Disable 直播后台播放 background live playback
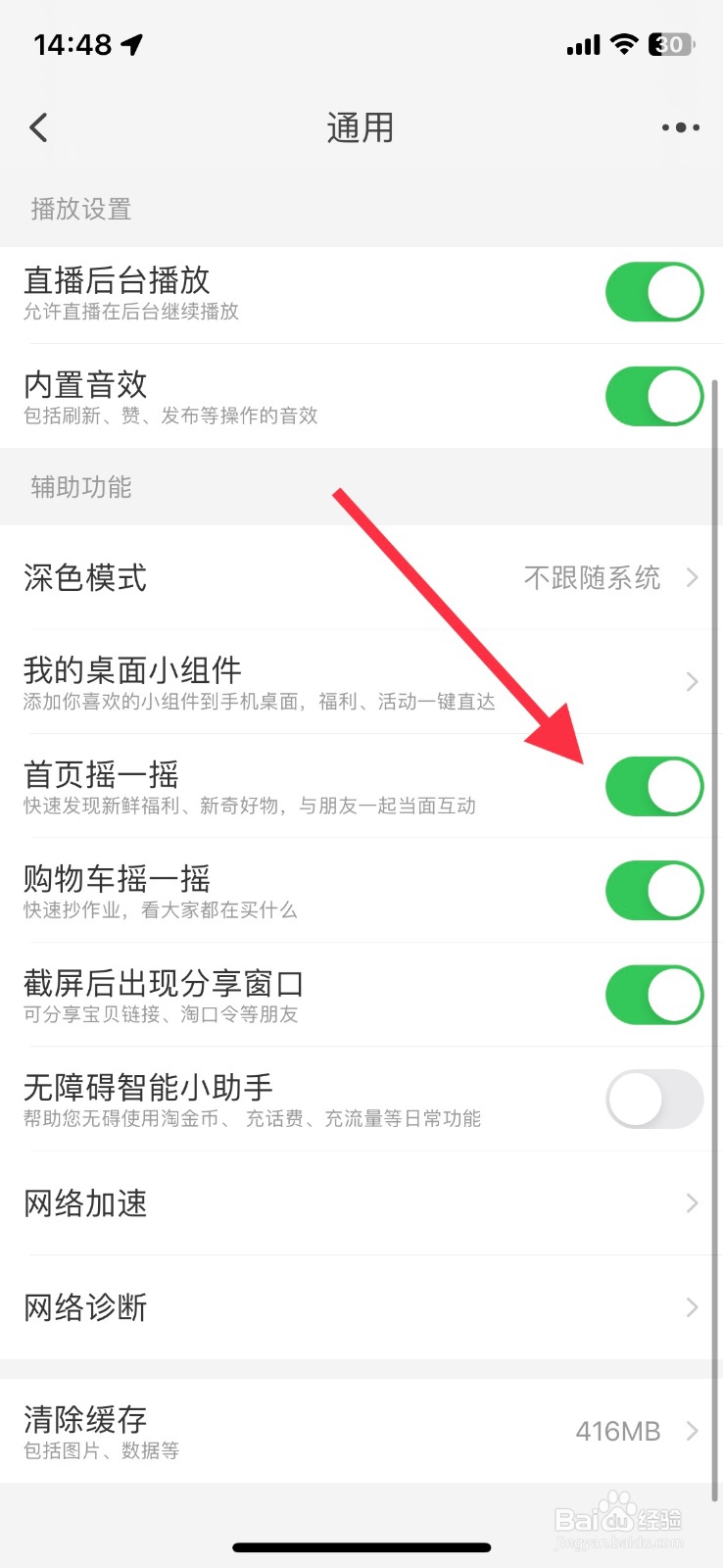 pyautogui.click(x=653, y=291)
